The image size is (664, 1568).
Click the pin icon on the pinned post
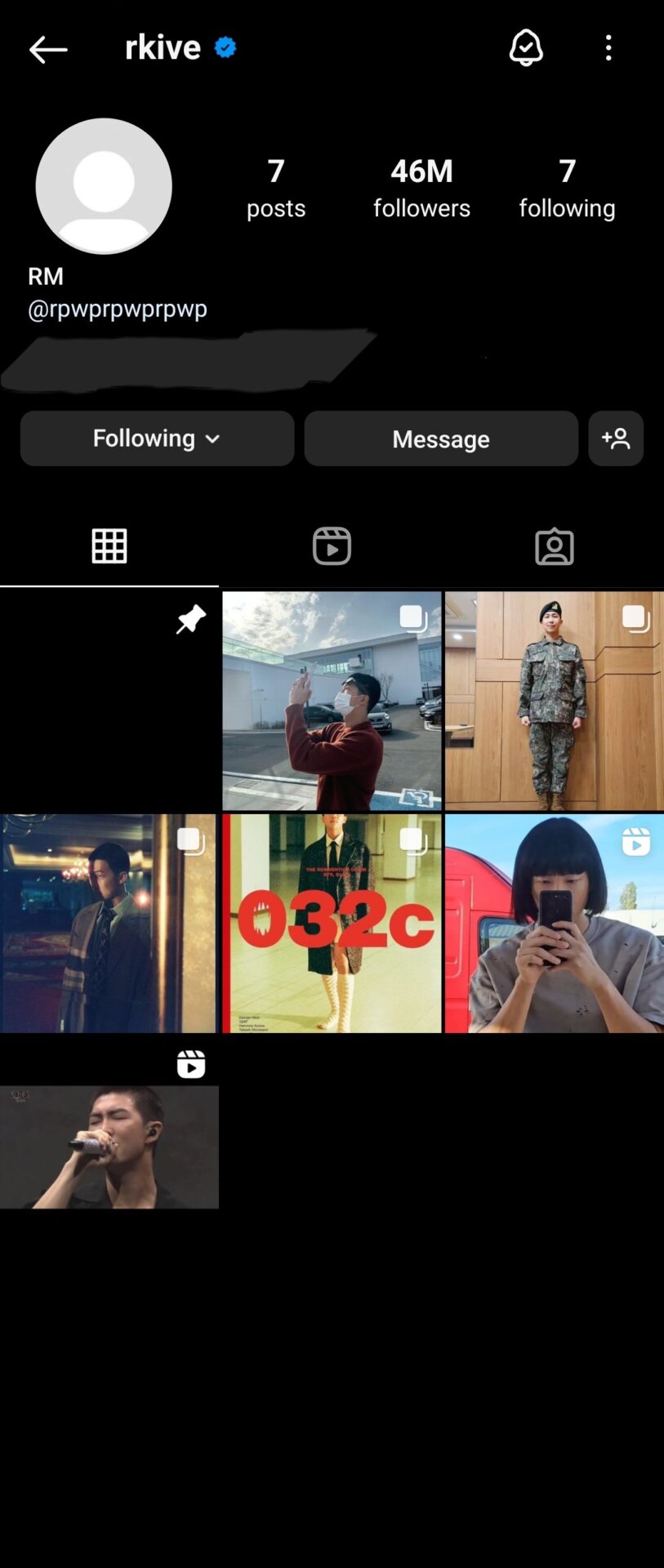click(x=191, y=619)
